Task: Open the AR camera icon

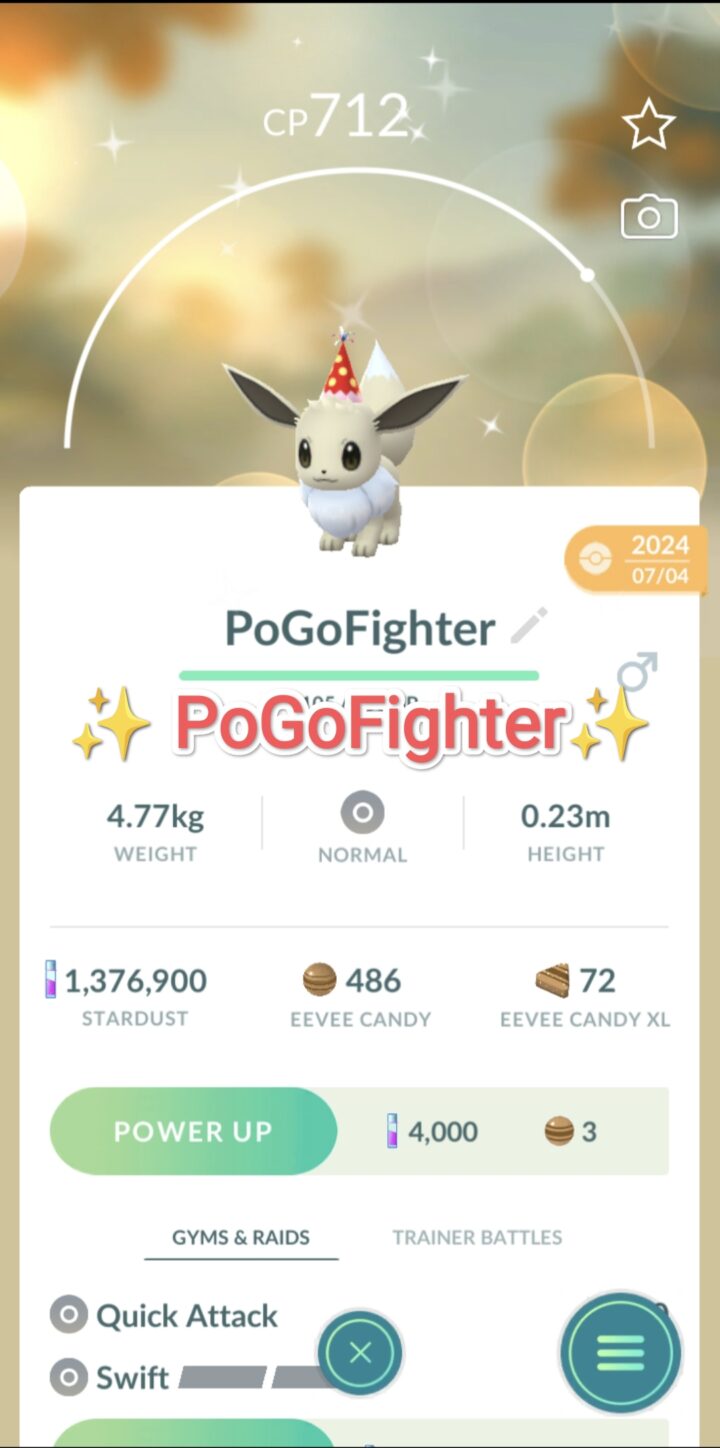Action: pos(649,218)
